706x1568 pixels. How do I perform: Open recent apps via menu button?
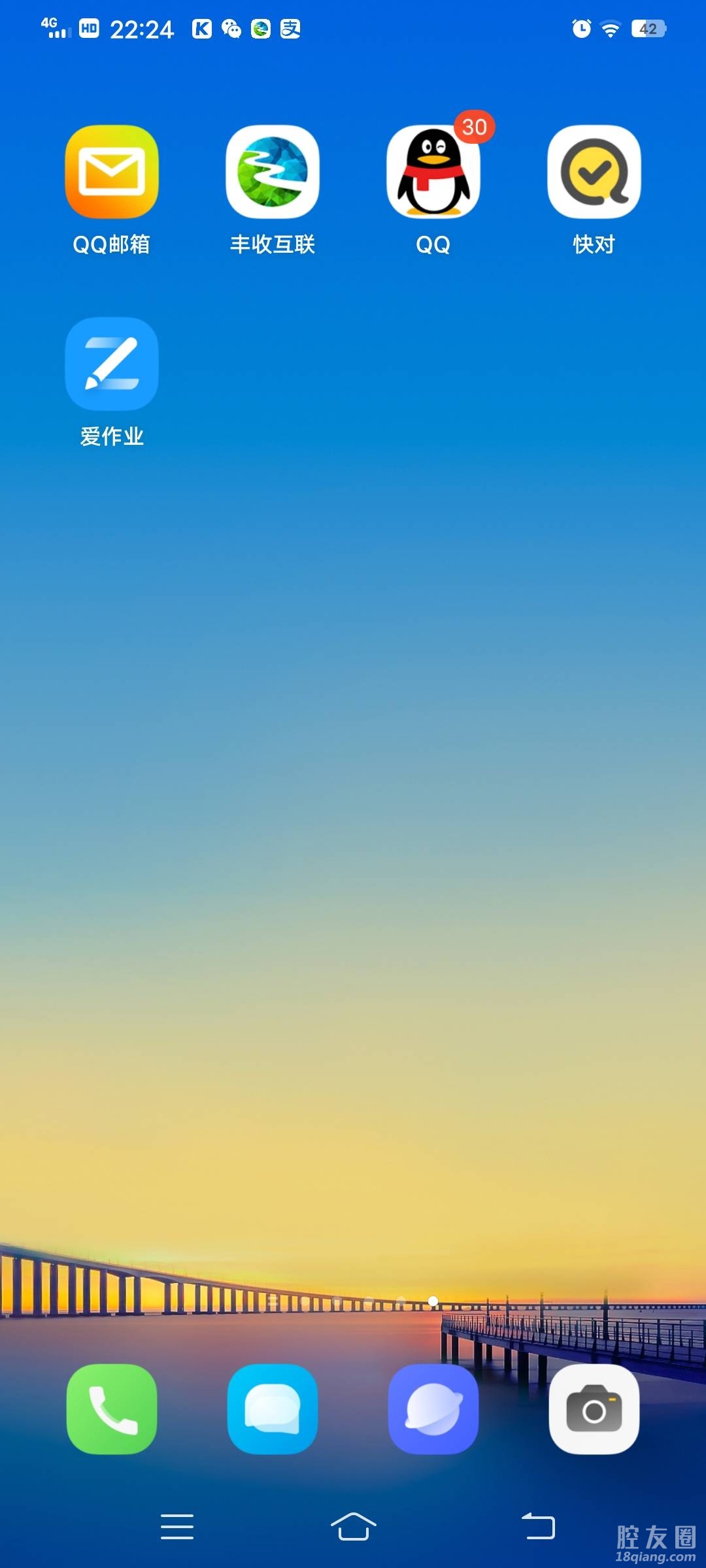tap(177, 1527)
